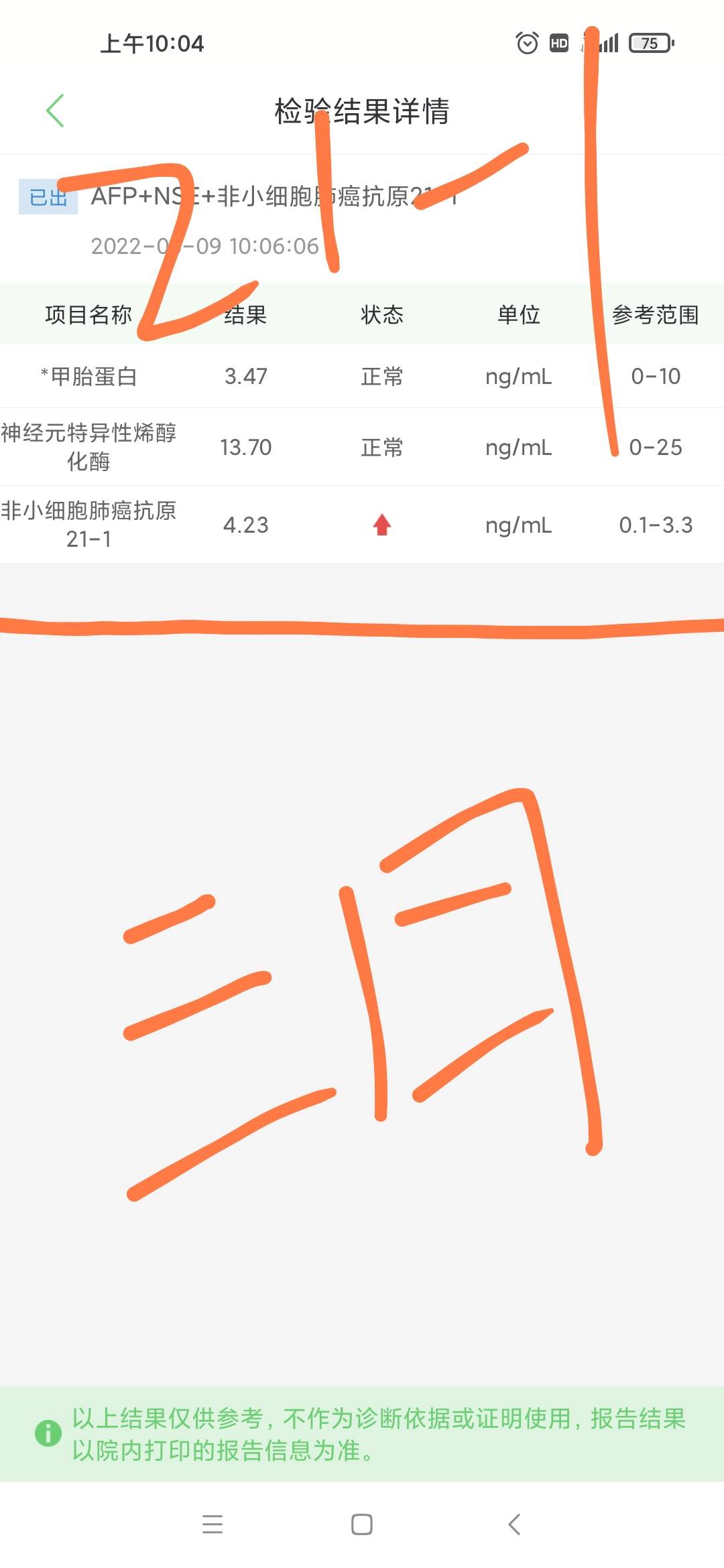Tap the green back arrow to return
The width and height of the screenshot is (724, 1568).
56,111
